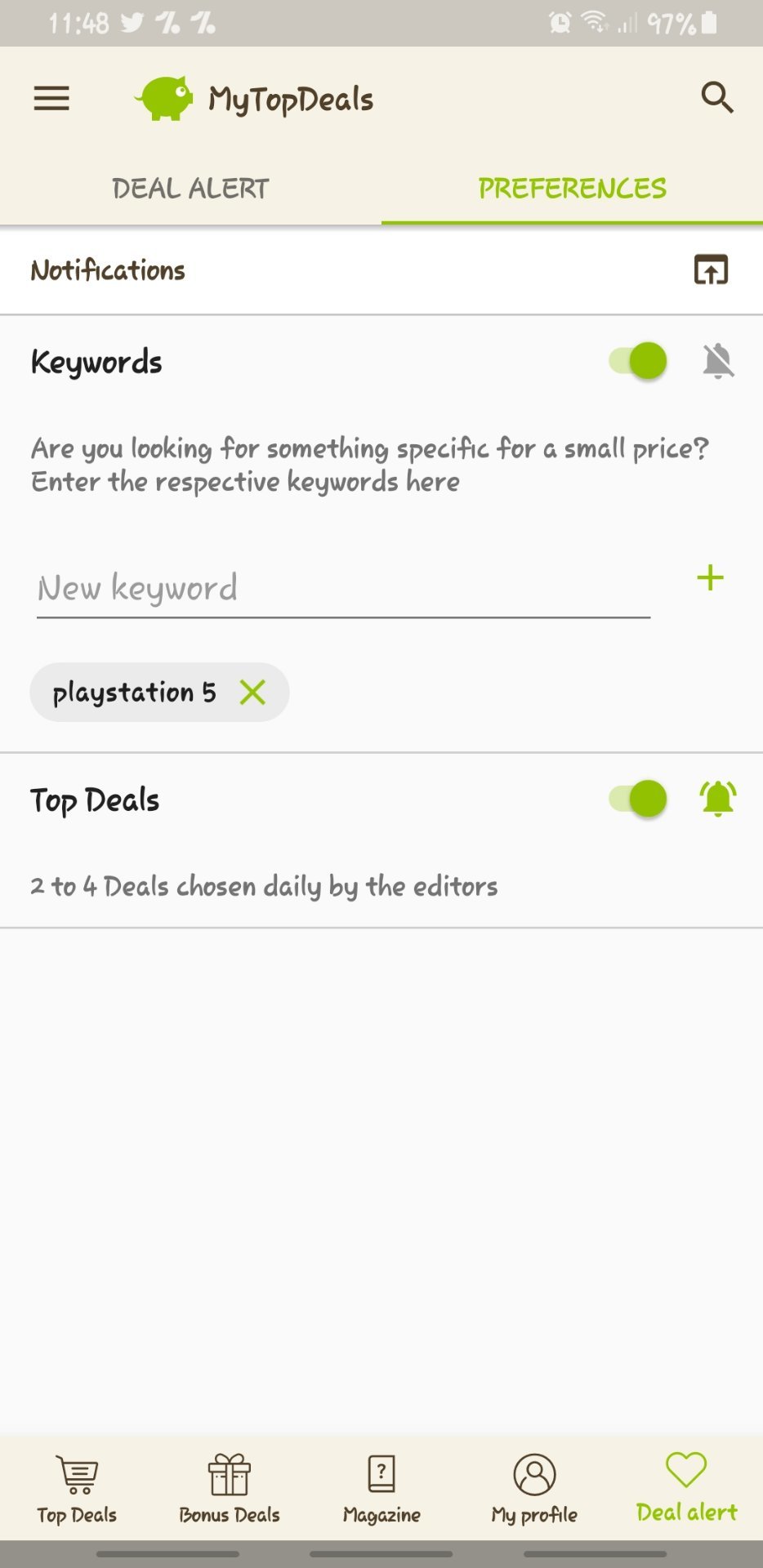
Task: Go to Top Deals in bottom navigation
Action: 77,1489
